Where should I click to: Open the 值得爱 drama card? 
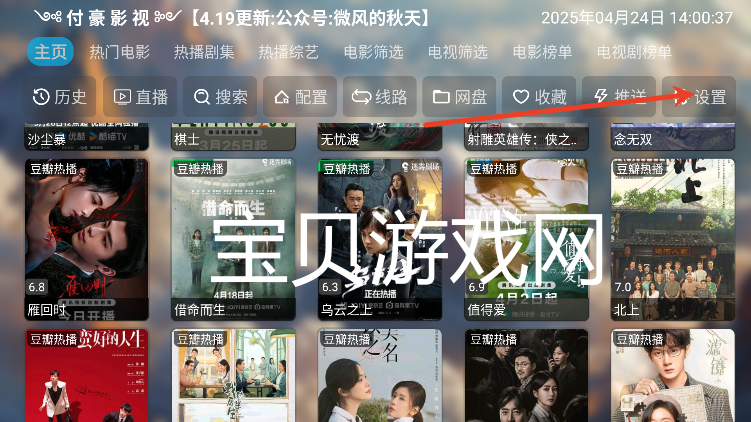526,240
